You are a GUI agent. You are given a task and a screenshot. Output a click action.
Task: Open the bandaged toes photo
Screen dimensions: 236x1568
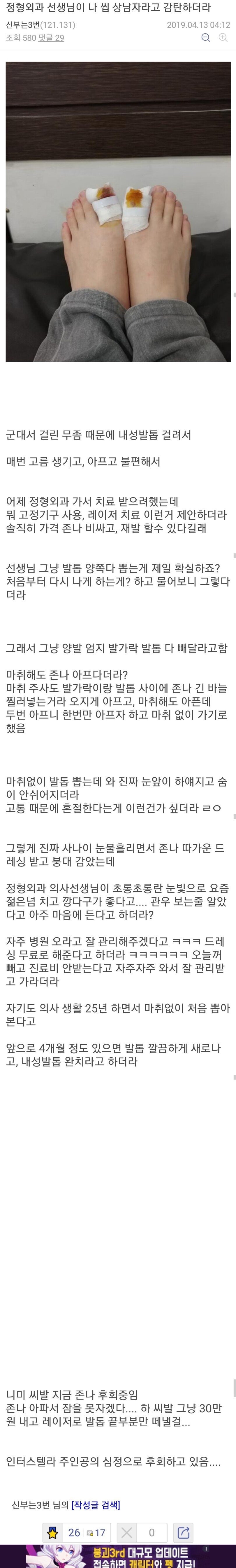[118, 211]
